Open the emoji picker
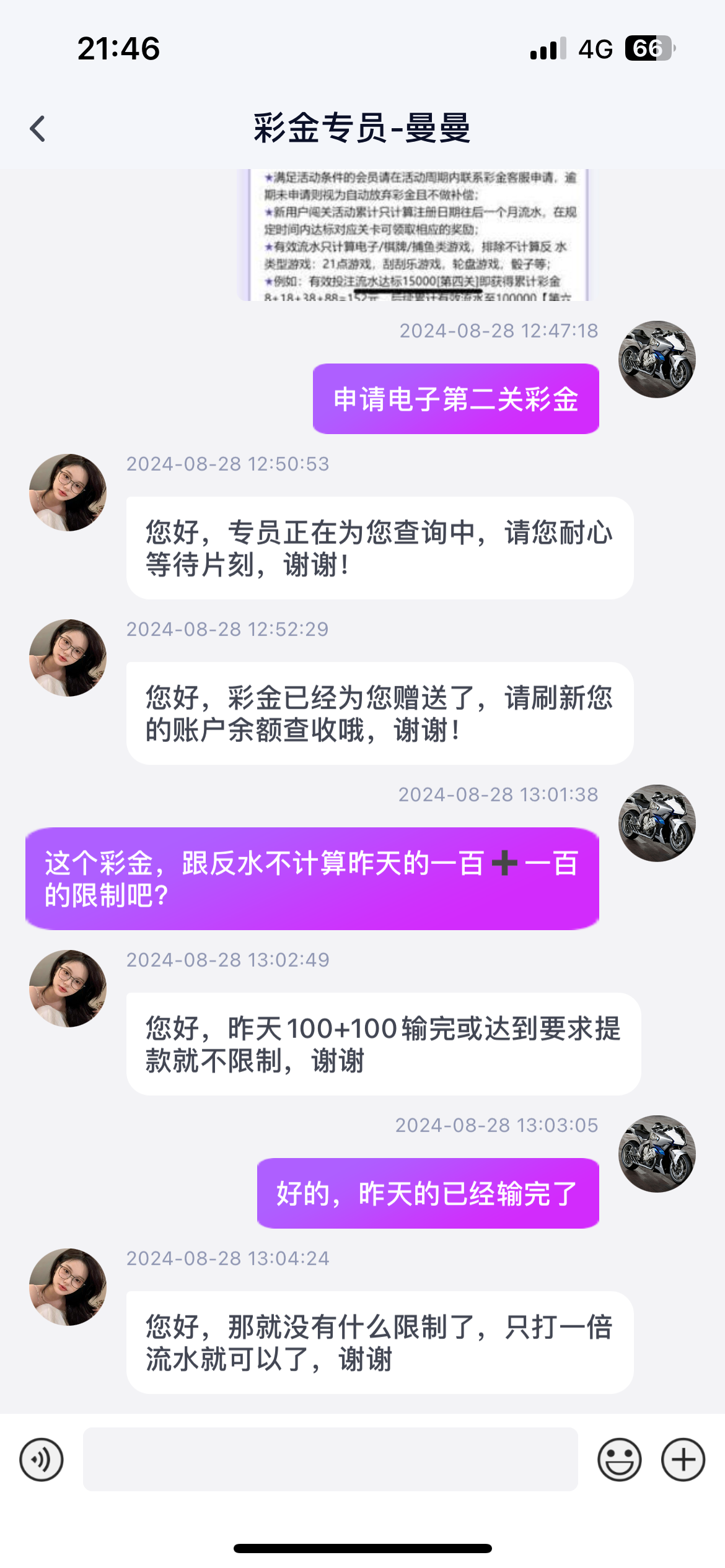This screenshot has width=725, height=1568. pyautogui.click(x=619, y=1459)
